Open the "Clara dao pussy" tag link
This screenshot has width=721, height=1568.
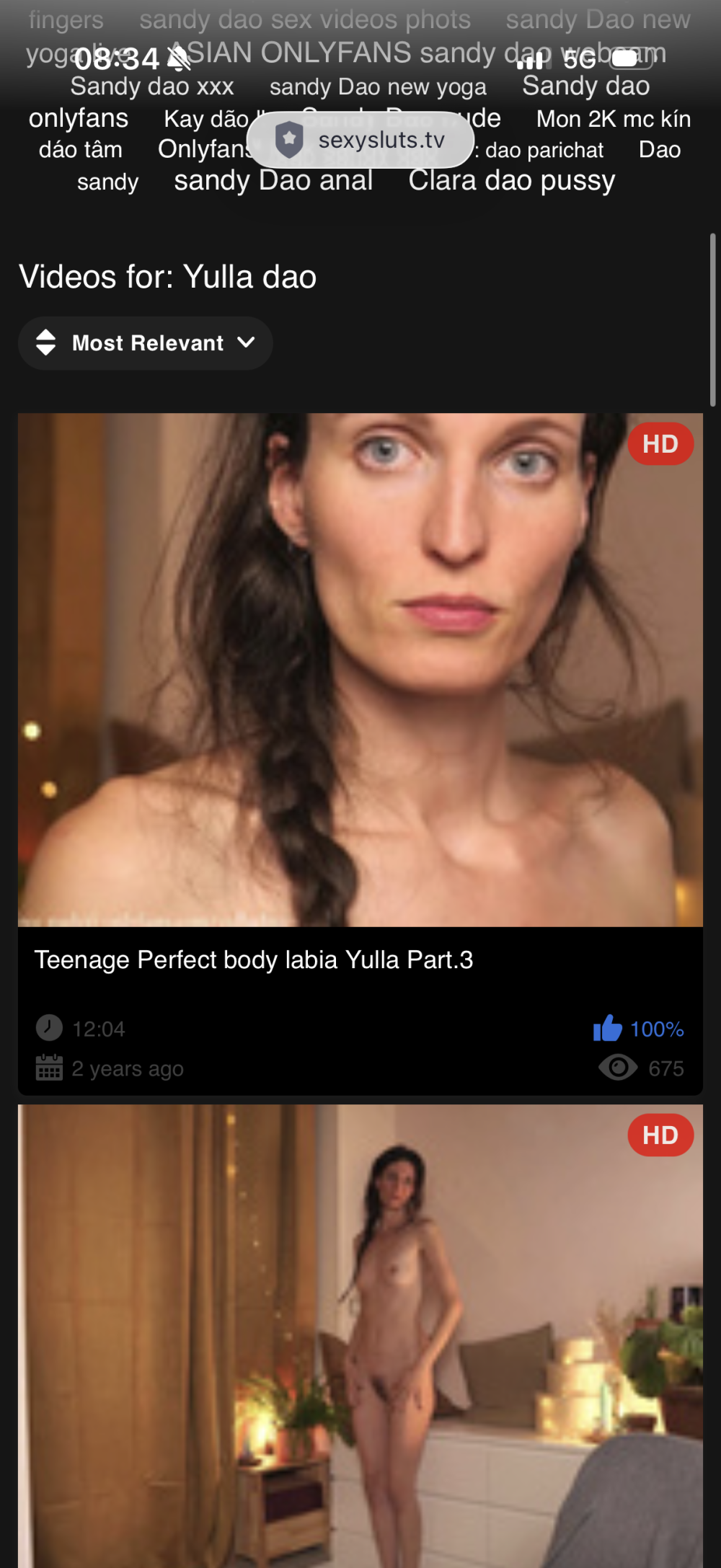pyautogui.click(x=511, y=181)
